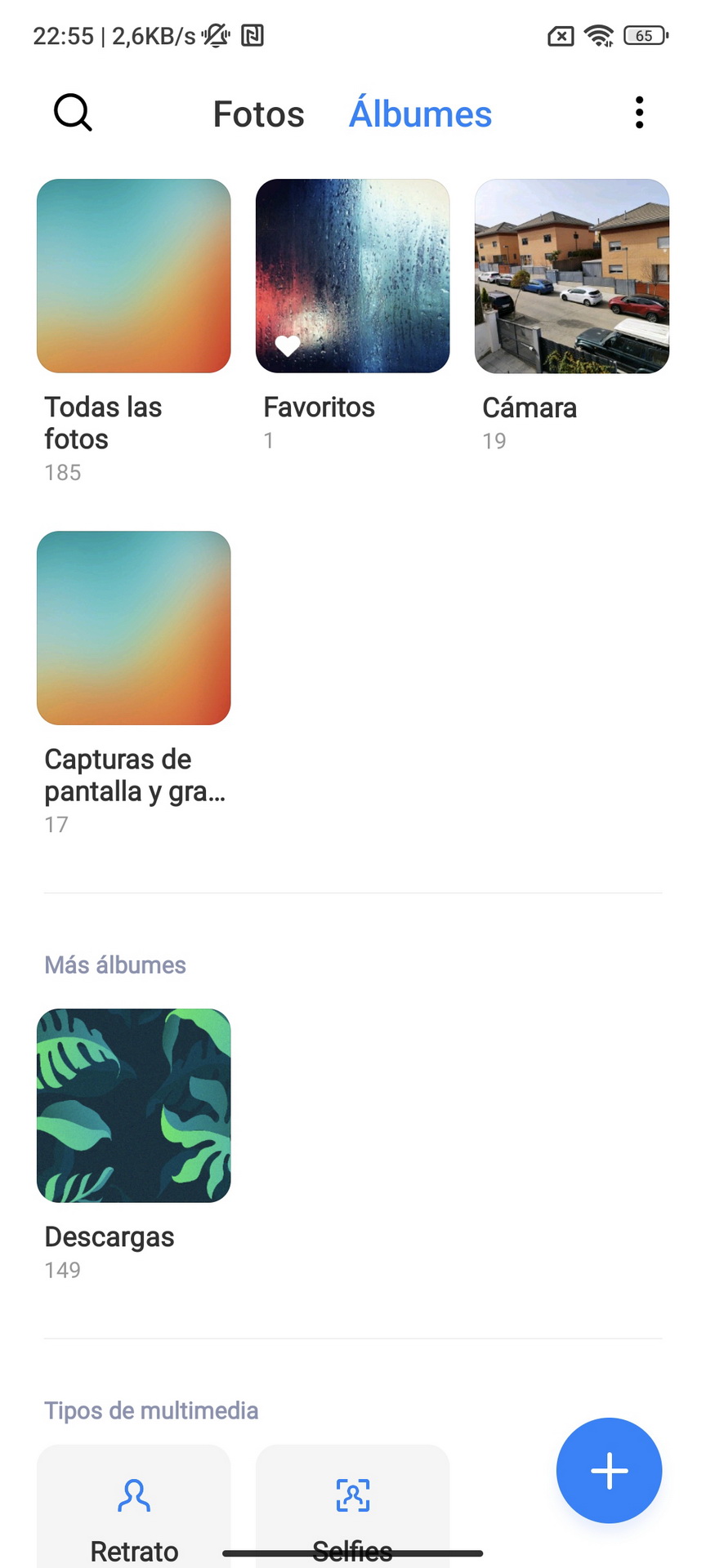Open Capturas de pantalla album

(134, 628)
